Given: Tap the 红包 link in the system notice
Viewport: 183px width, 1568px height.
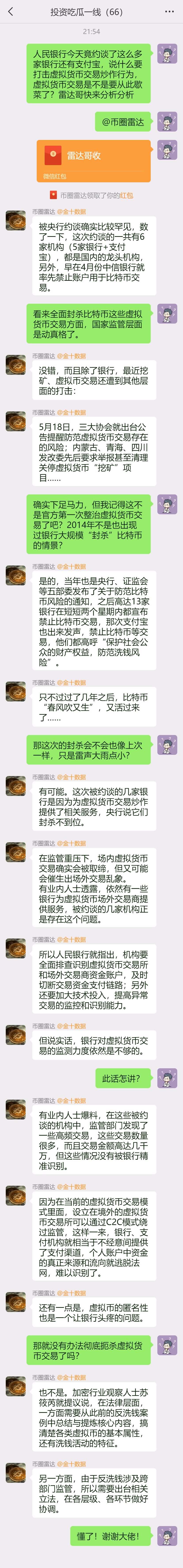Looking at the screenshot, I should tap(126, 195).
